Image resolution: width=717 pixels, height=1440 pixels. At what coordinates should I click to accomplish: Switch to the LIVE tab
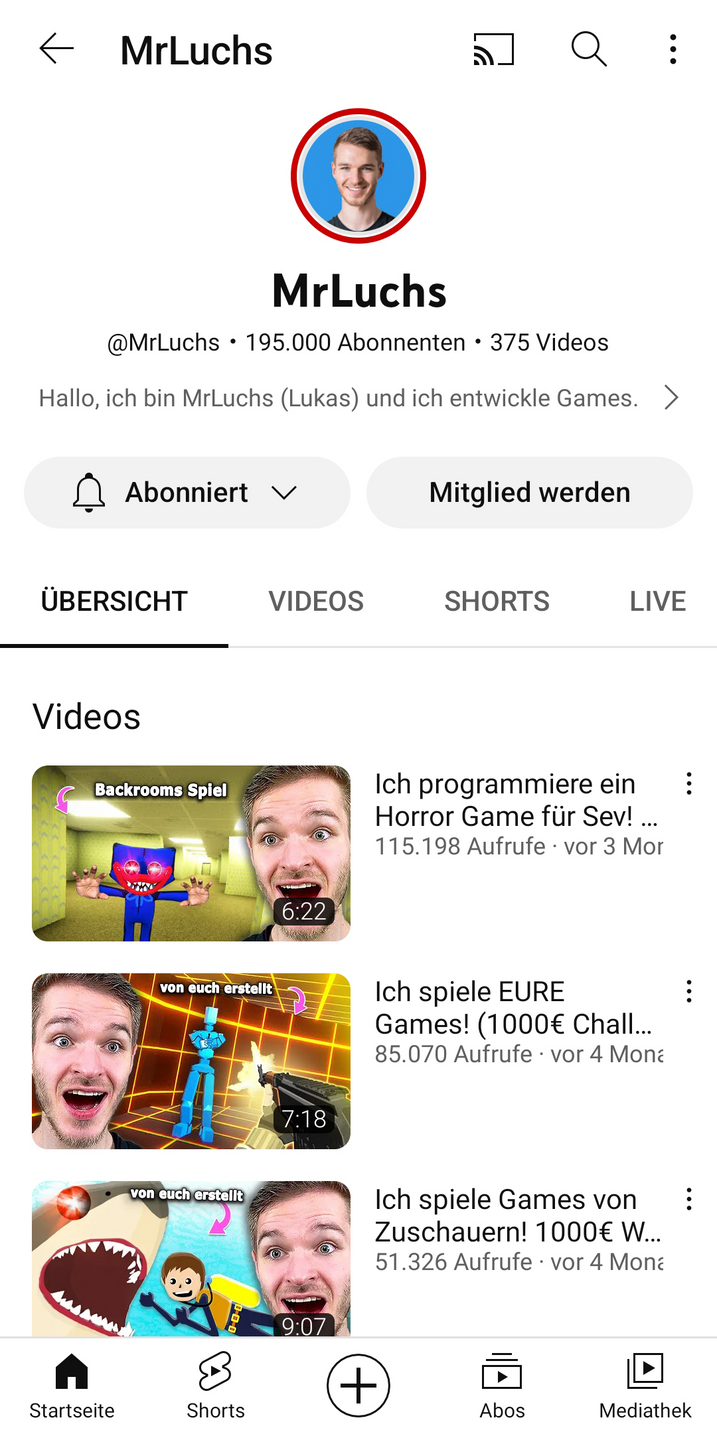tap(657, 601)
